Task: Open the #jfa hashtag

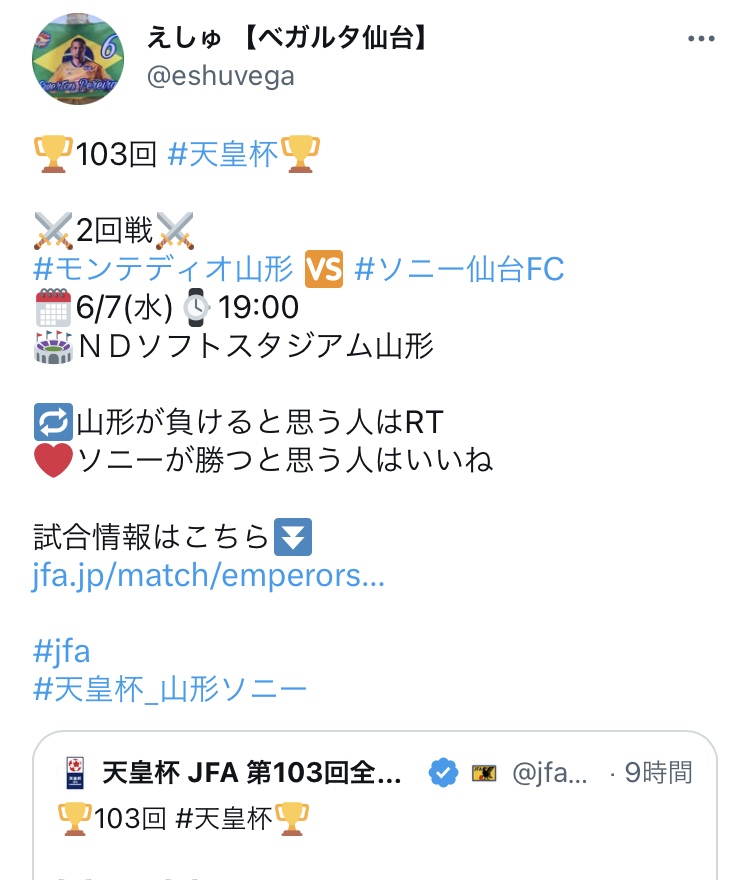Action: [62, 652]
